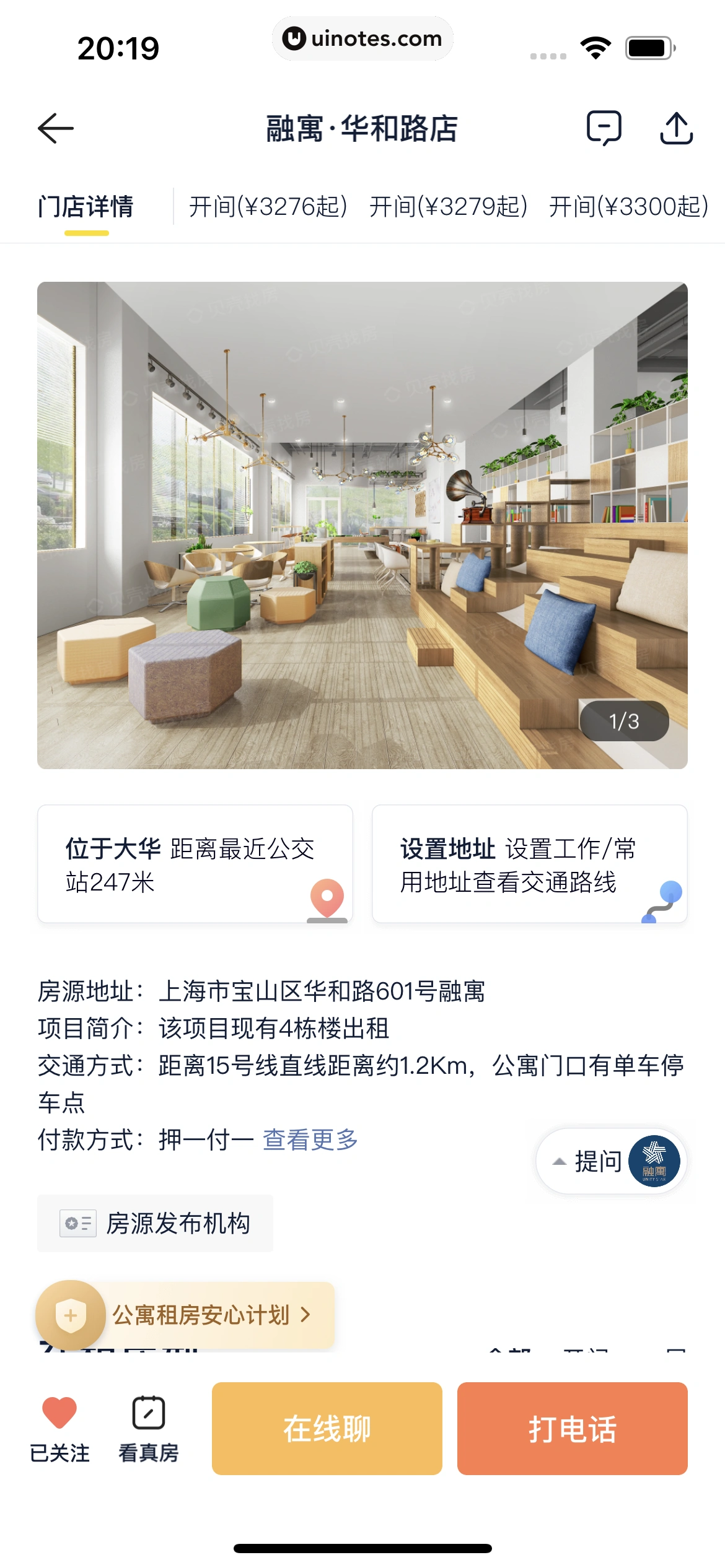Ask a question via 提问 button
The width and height of the screenshot is (725, 1568).
point(612,1161)
